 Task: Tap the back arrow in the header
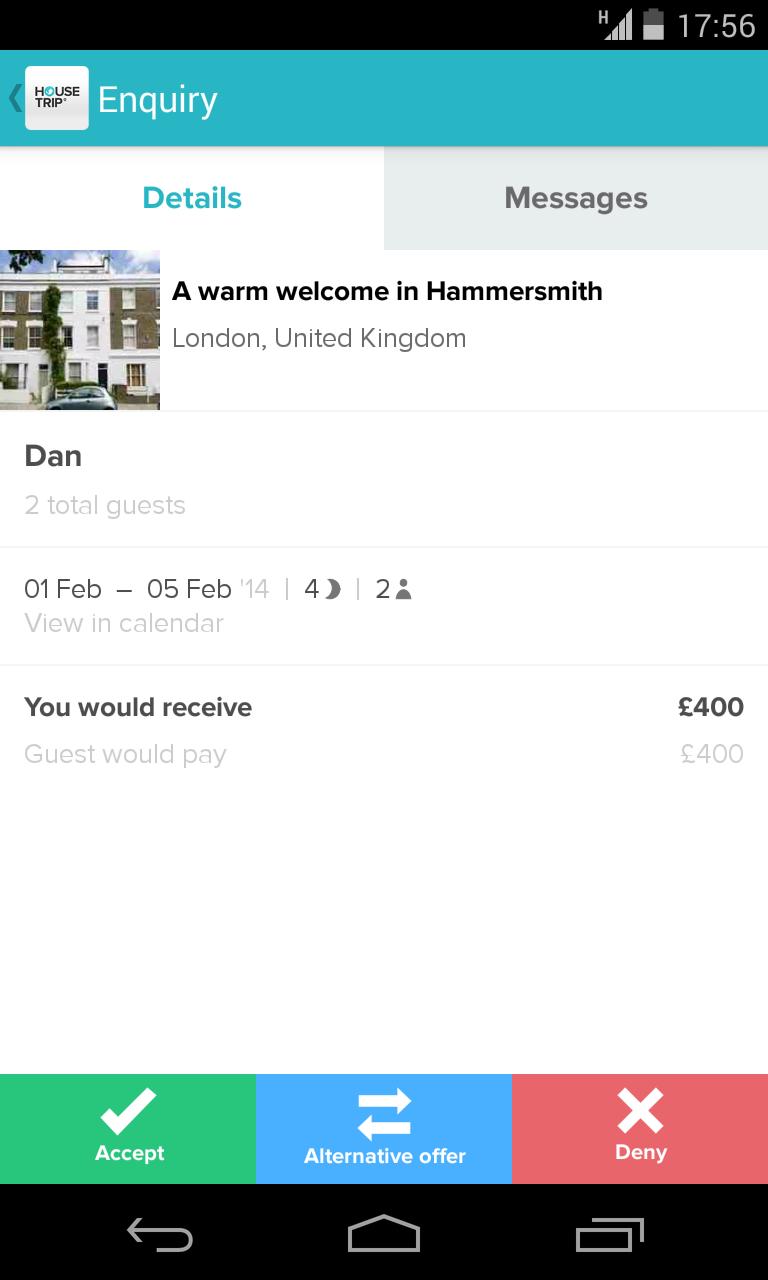click(x=12, y=97)
